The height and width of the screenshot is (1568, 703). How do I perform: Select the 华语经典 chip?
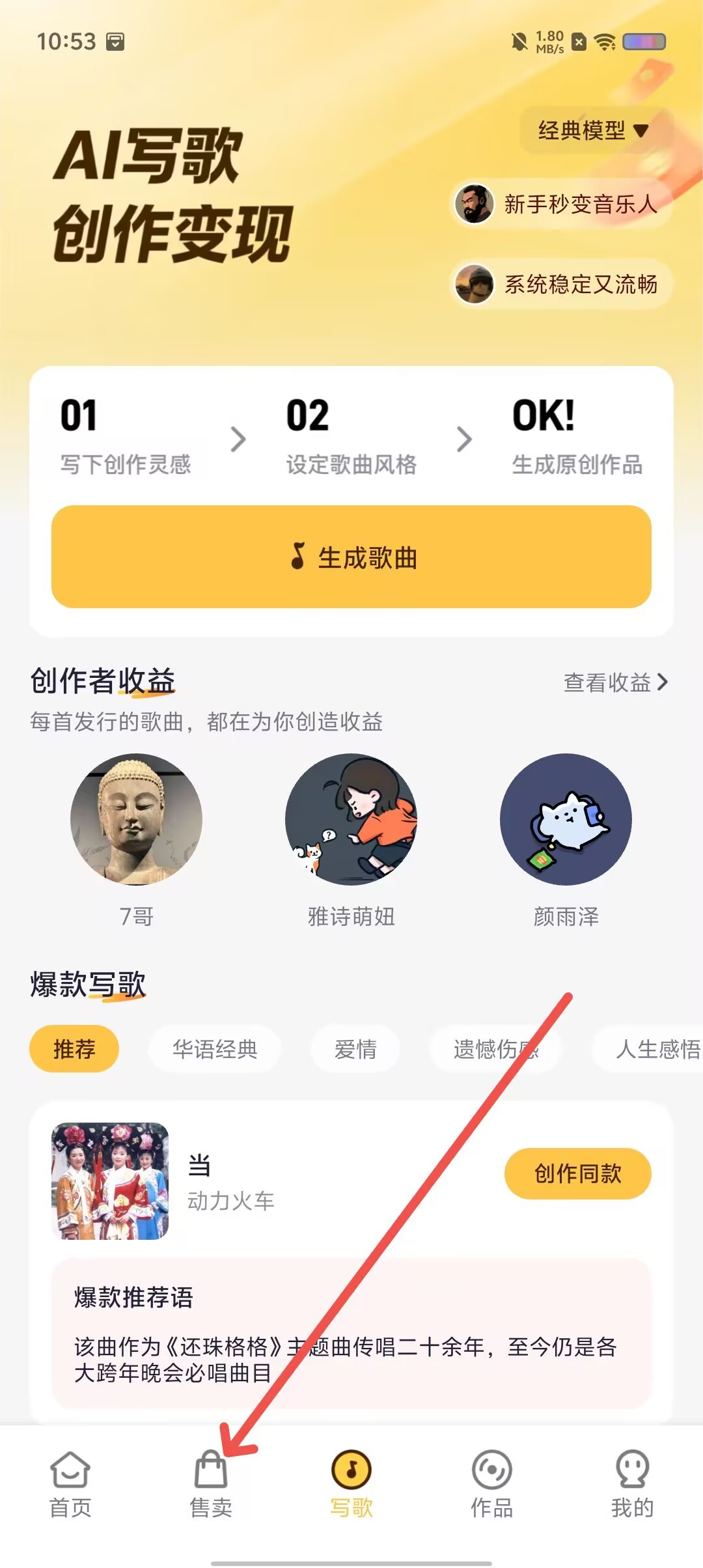point(215,1048)
